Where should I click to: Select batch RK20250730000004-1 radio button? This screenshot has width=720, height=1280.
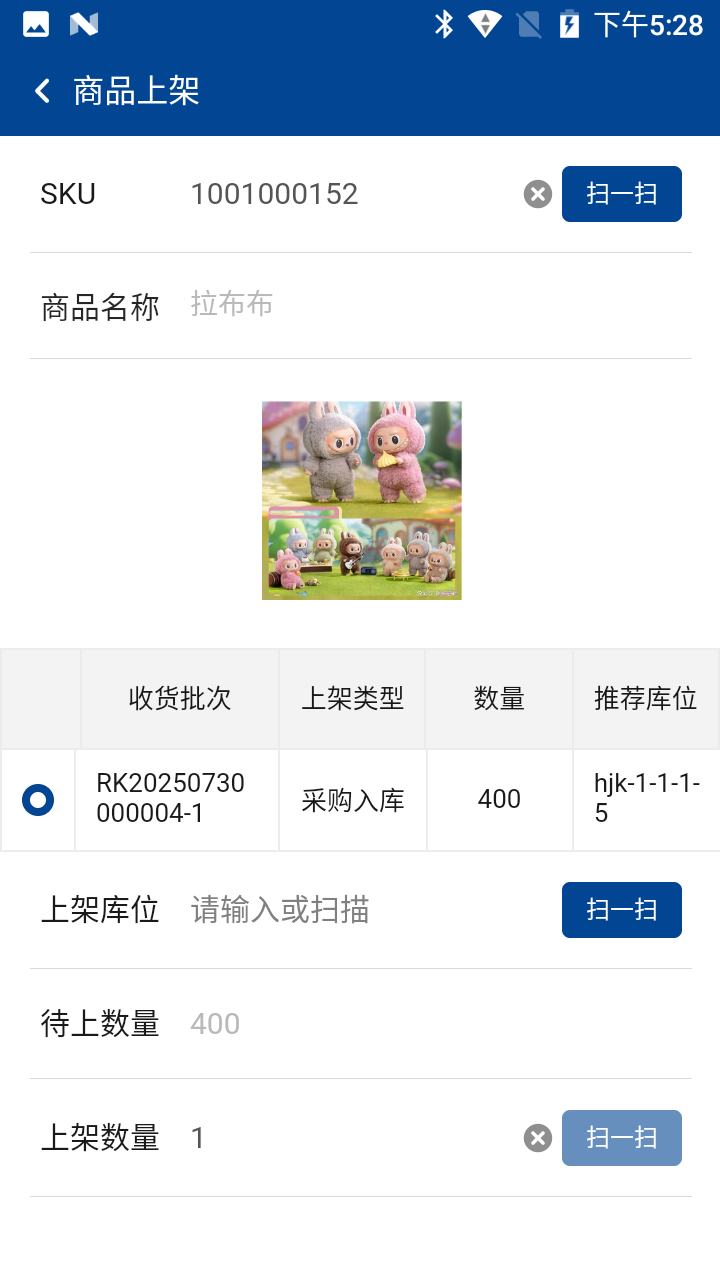(38, 800)
